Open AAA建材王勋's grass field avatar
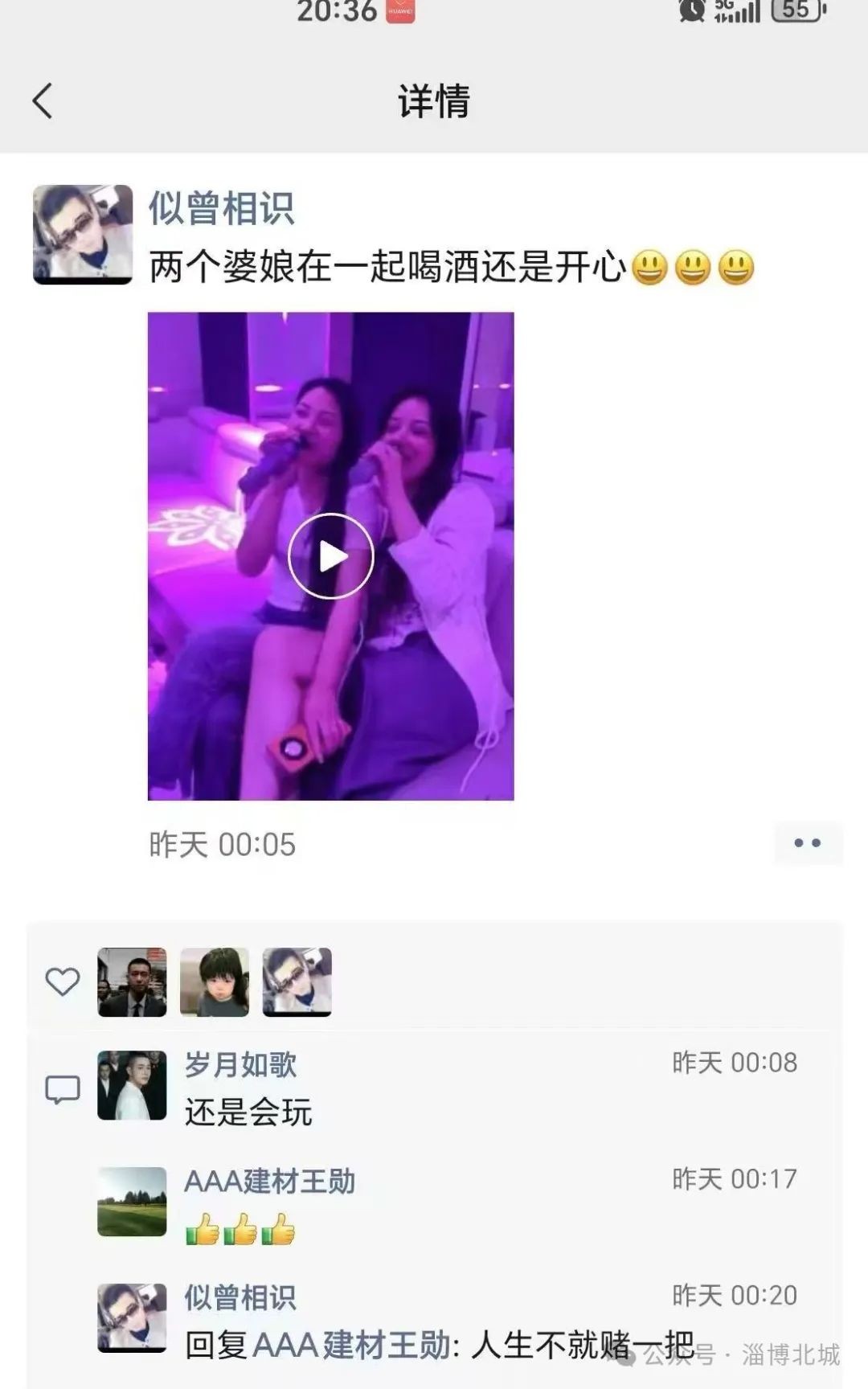 (x=133, y=1202)
